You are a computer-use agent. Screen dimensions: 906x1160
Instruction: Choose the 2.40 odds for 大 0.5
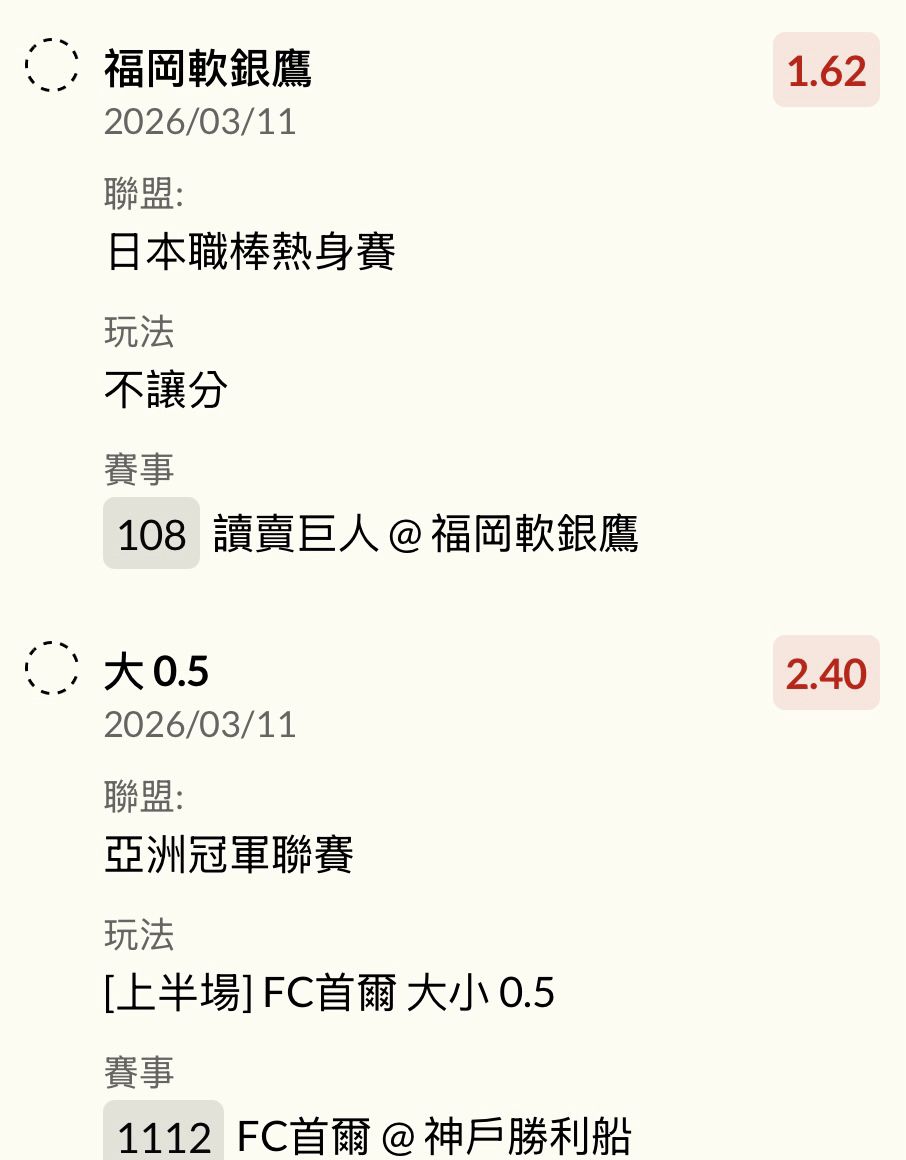(x=826, y=673)
